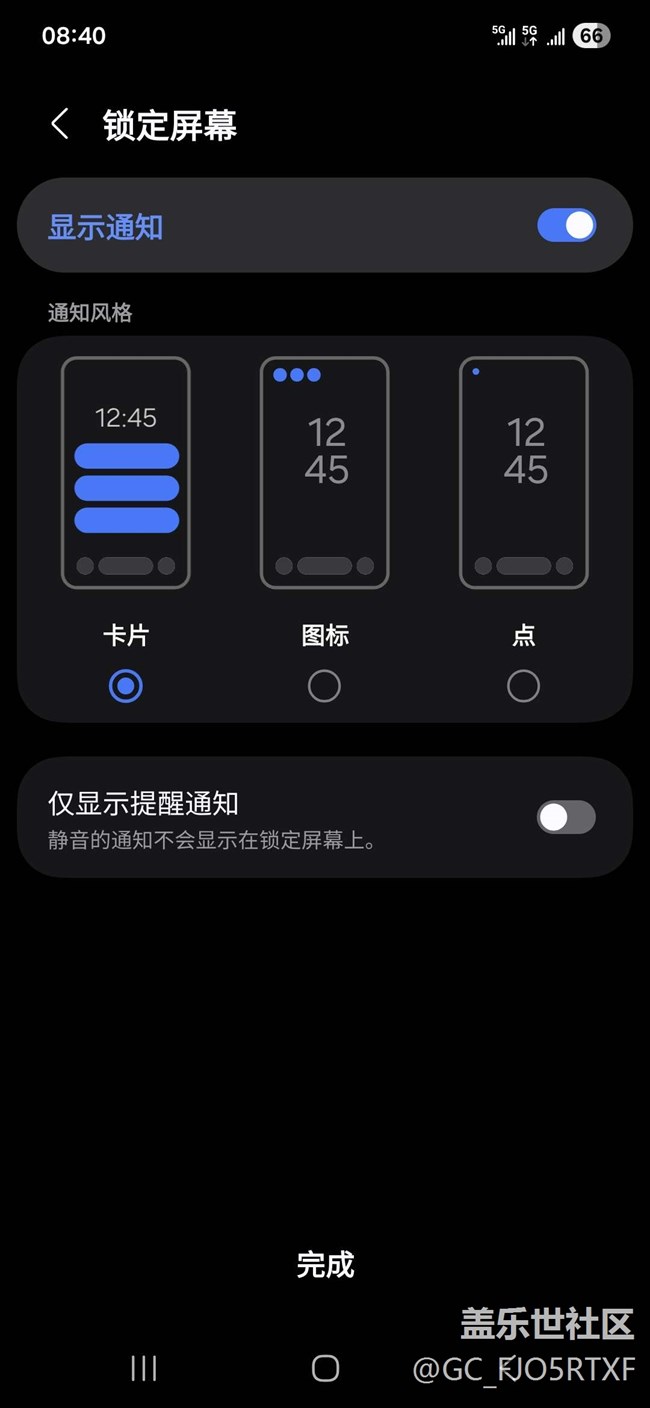Open recent apps from navigation bar

(x=144, y=1368)
